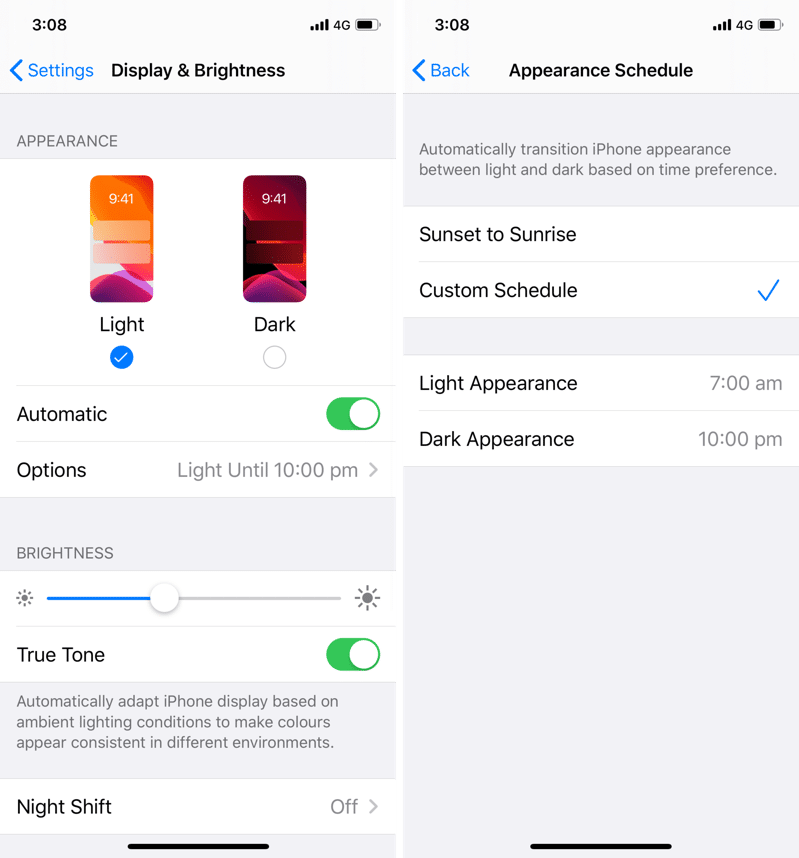The height and width of the screenshot is (858, 799).
Task: Tap Back in Appearance Schedule
Action: coord(441,70)
